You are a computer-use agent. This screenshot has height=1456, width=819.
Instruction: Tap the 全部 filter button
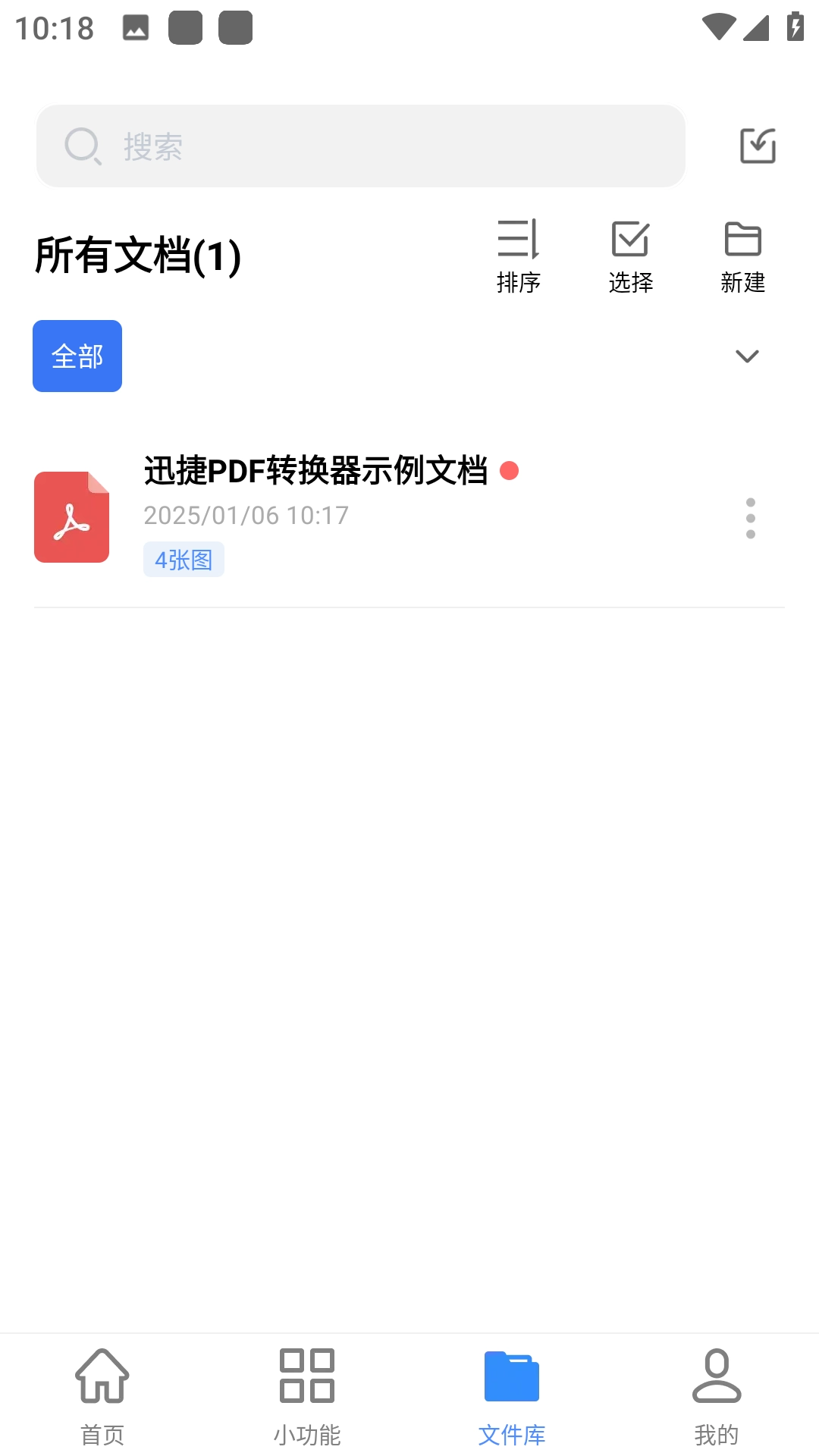[77, 355]
